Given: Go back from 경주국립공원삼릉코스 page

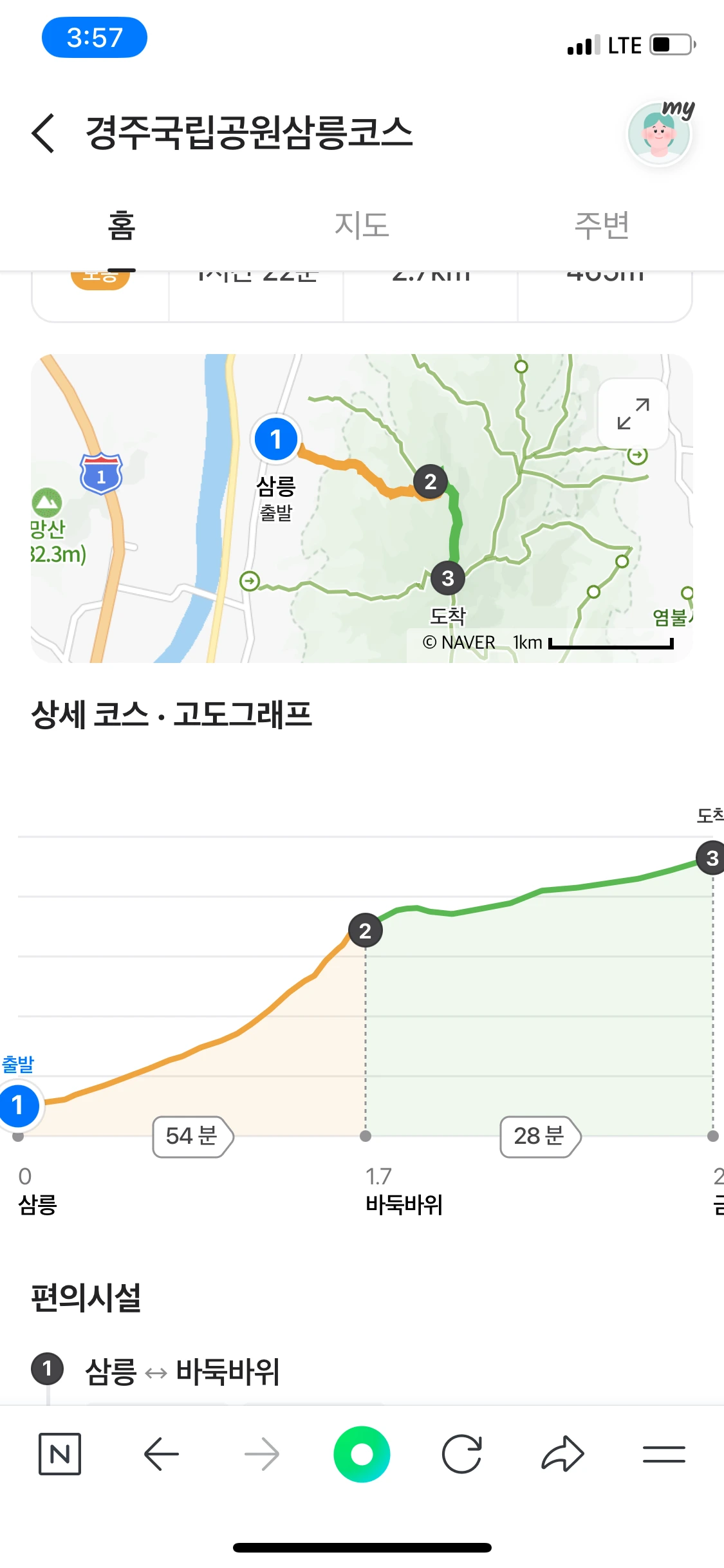Looking at the screenshot, I should (x=43, y=133).
